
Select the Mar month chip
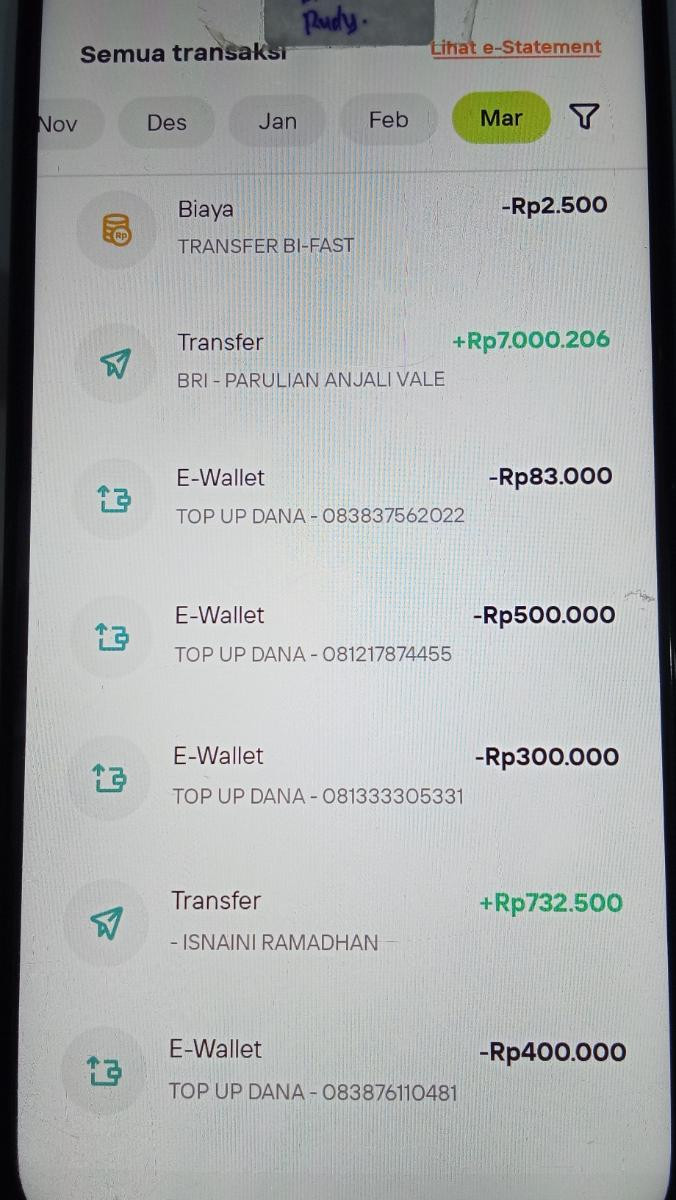click(x=501, y=118)
